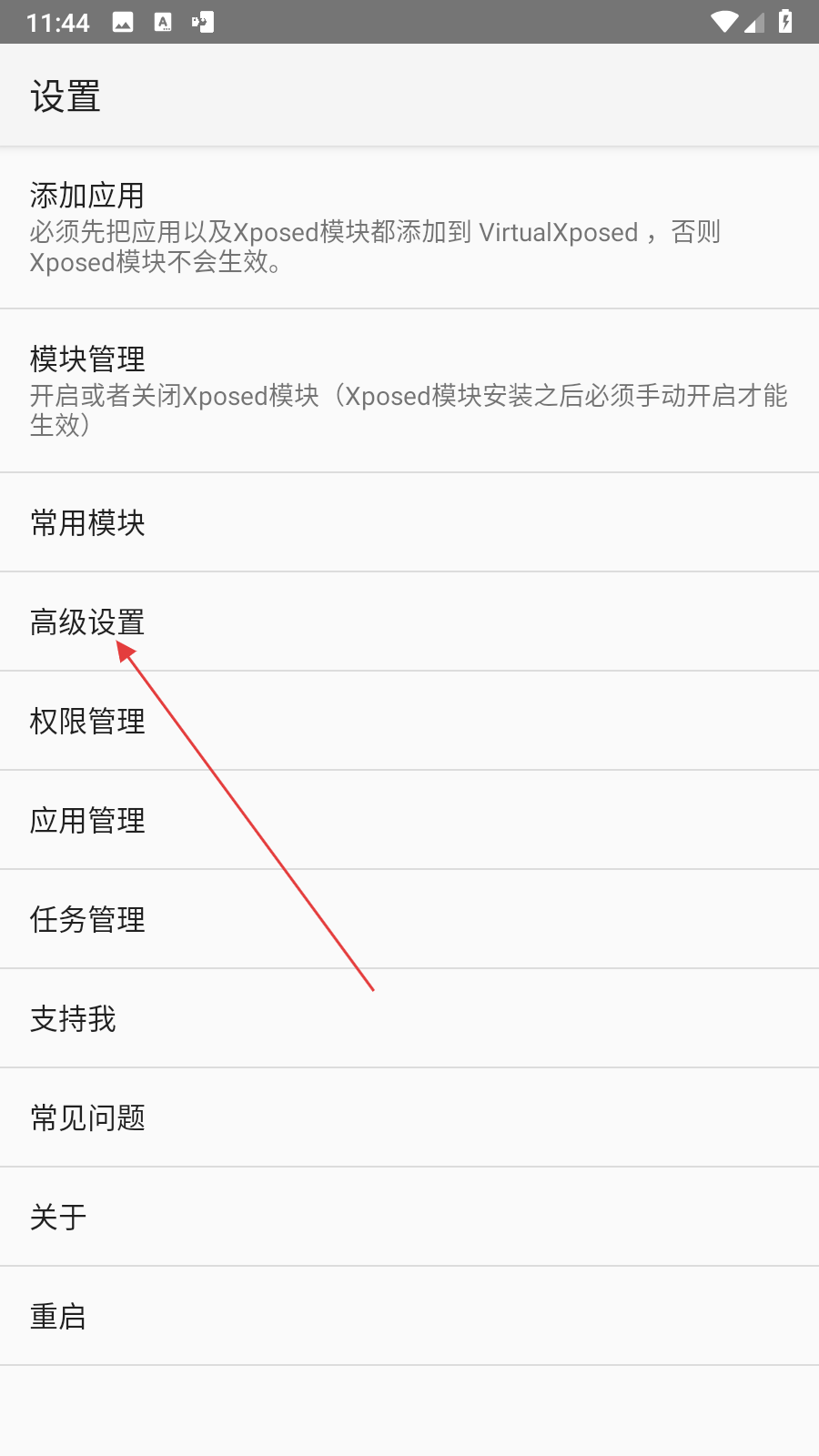Open the 添加应用 setting
Image resolution: width=819 pixels, height=1456 pixels.
point(409,227)
